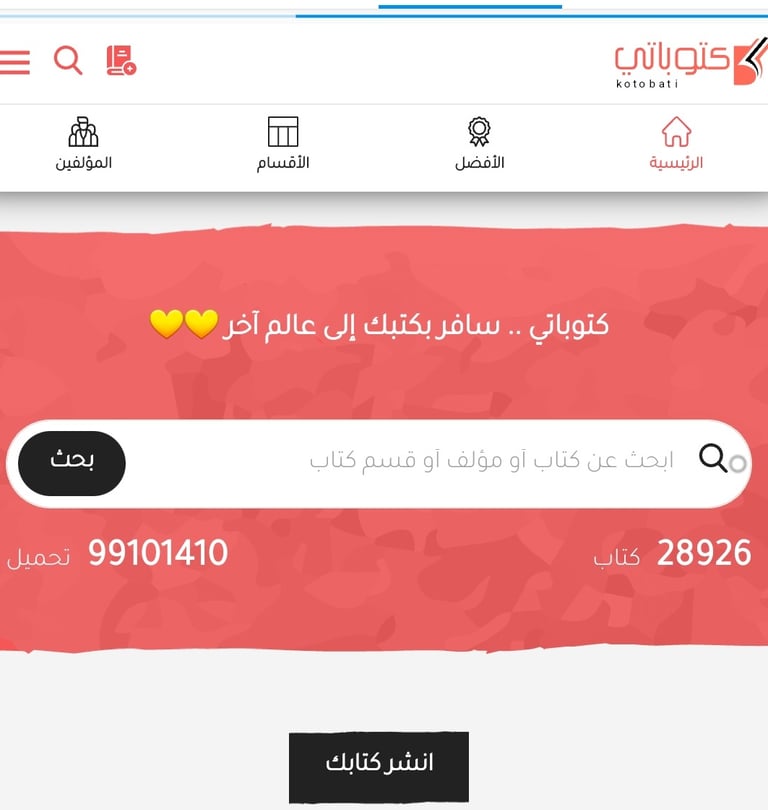Viewport: 768px width, 810px height.
Task: Open the search icon in header
Action: tap(68, 61)
